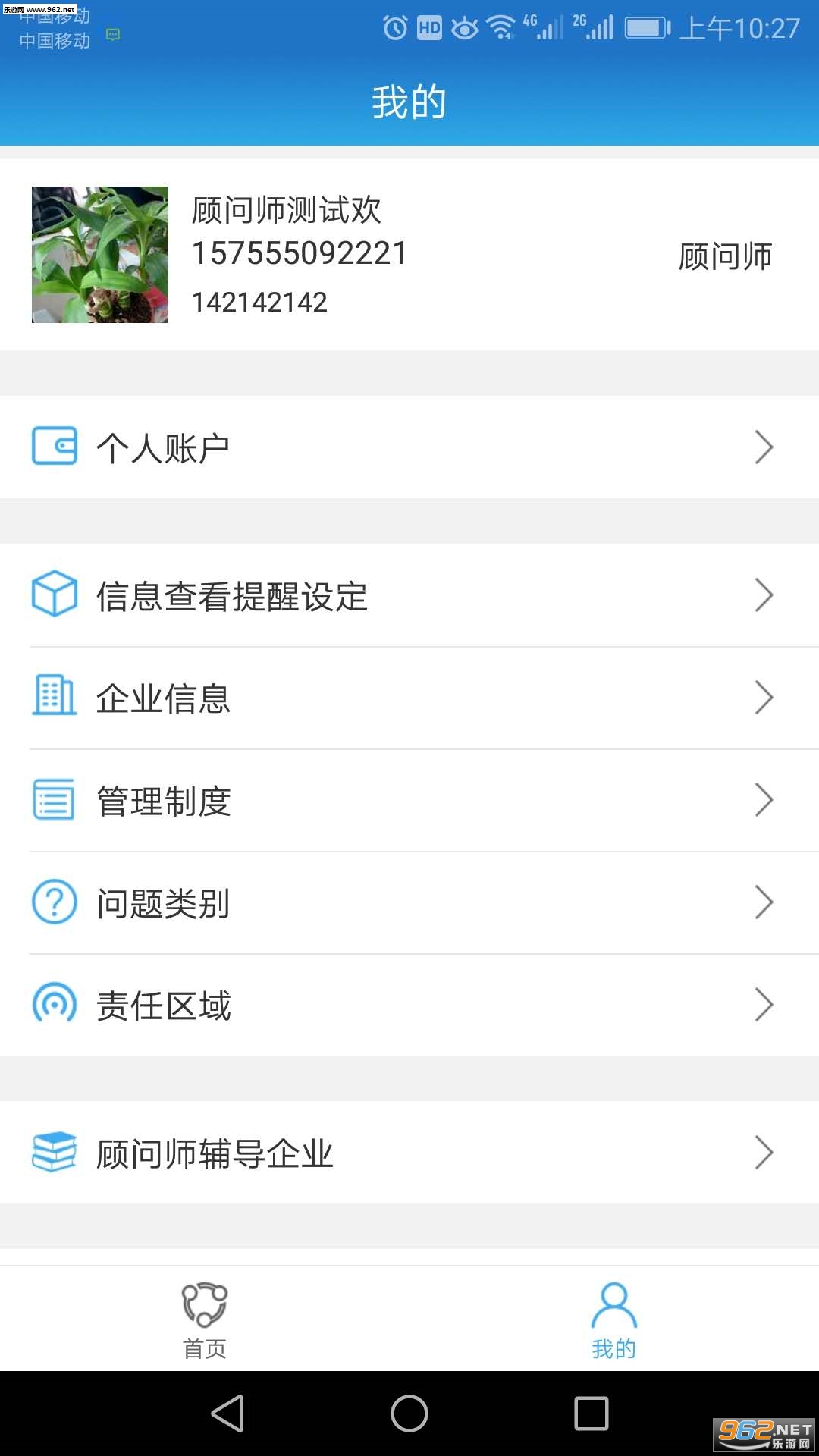Viewport: 819px width, 1456px height.
Task: Open the 企业信息 row
Action: point(409,698)
